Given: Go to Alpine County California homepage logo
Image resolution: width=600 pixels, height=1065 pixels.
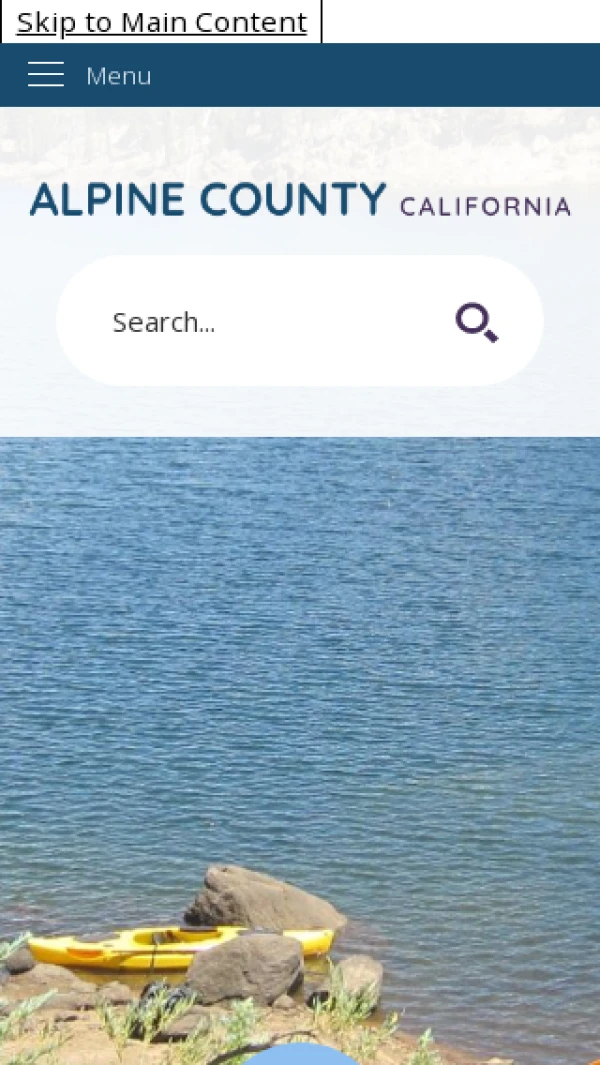Looking at the screenshot, I should click(300, 200).
